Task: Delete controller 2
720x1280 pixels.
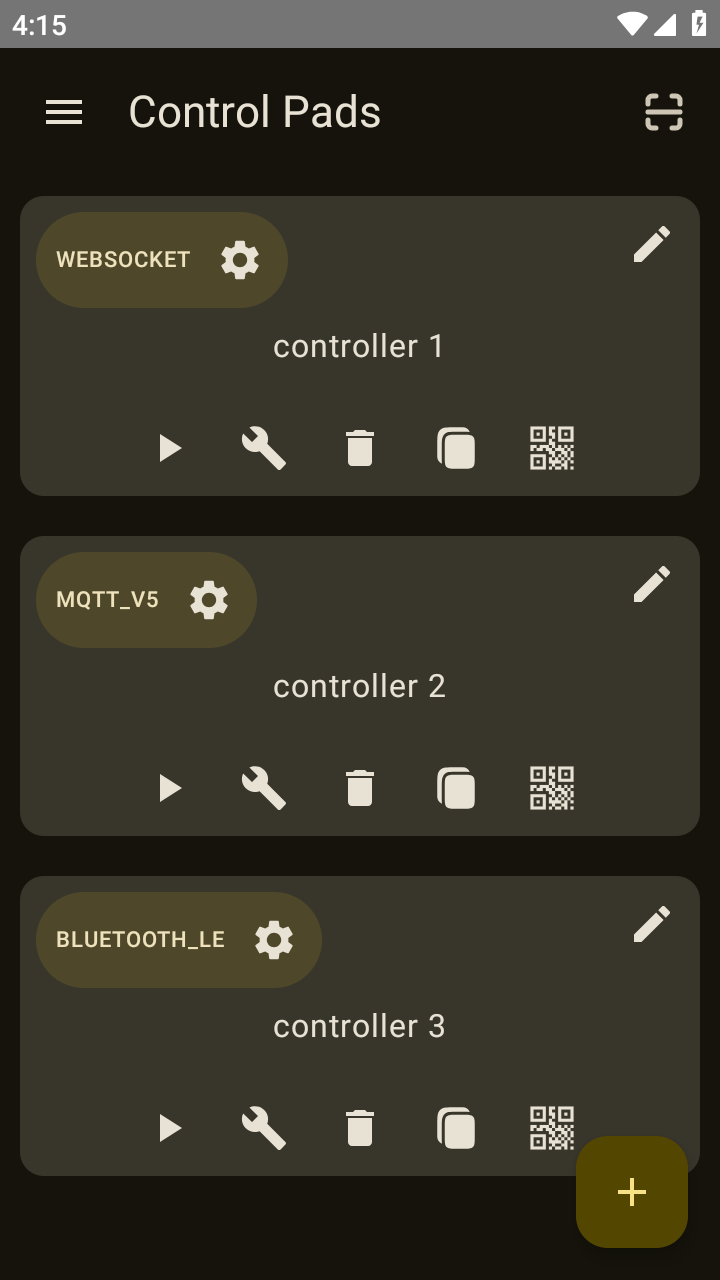Action: [x=360, y=788]
